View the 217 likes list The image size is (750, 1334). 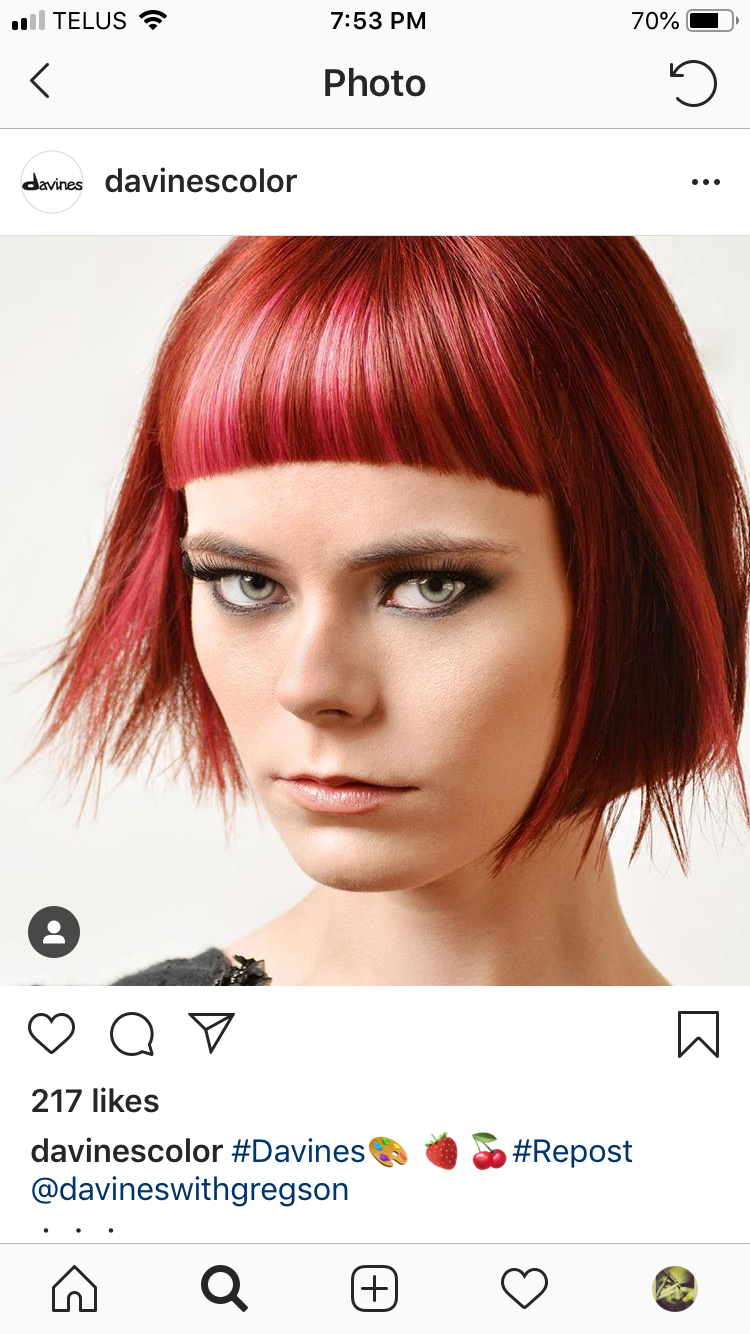tap(95, 1101)
